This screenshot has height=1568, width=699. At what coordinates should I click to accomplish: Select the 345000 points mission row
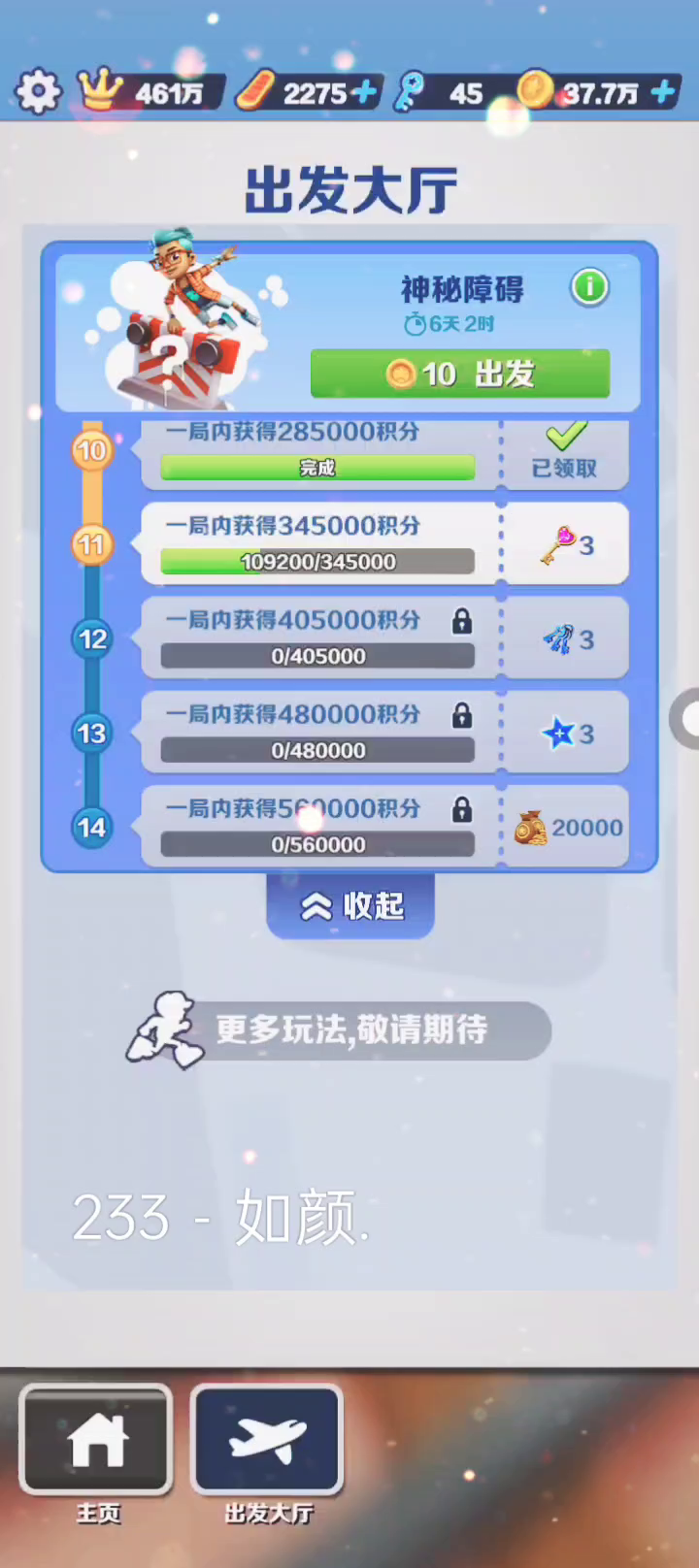tap(384, 543)
